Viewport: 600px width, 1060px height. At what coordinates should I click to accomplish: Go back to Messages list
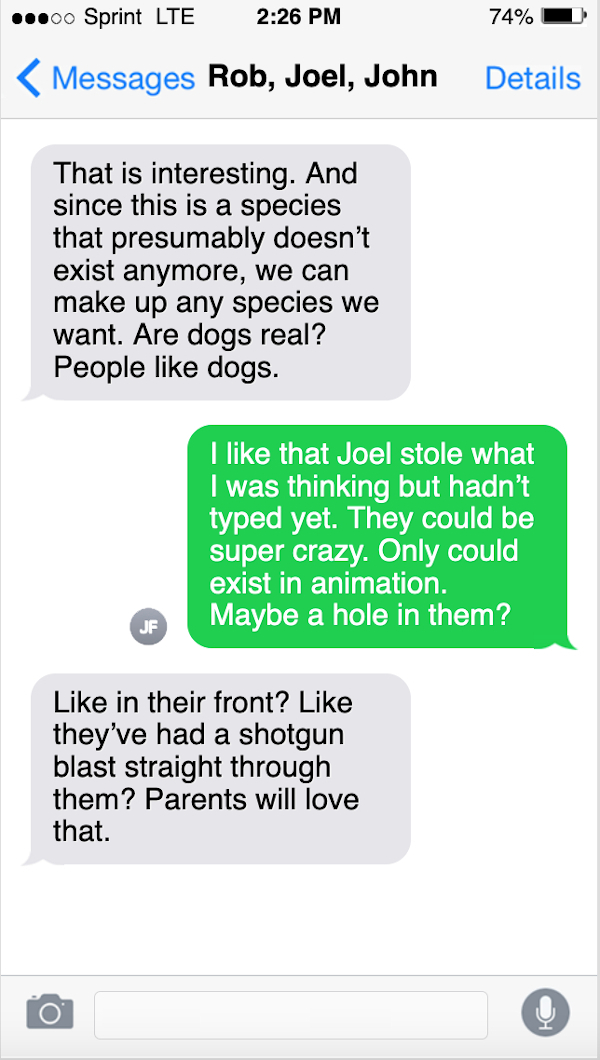click(x=105, y=78)
